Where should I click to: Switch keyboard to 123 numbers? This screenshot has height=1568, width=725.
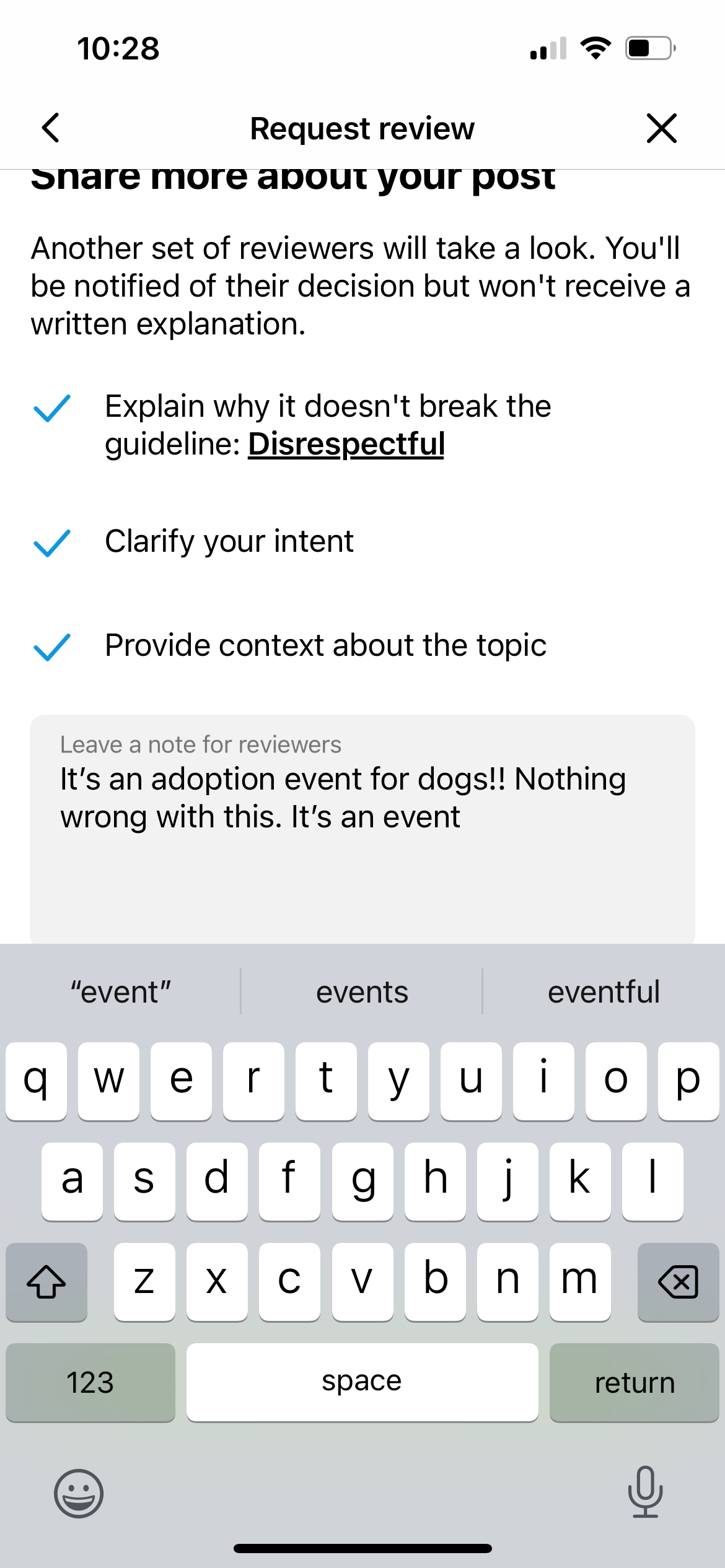click(90, 1382)
